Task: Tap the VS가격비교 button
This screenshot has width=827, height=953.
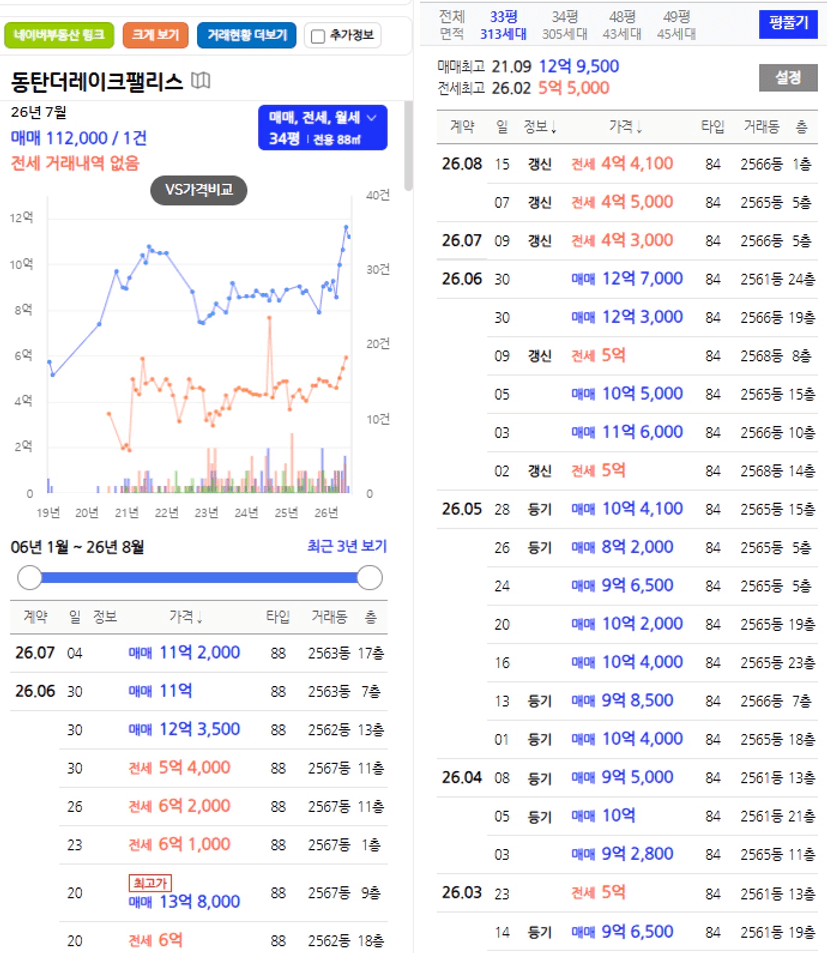Action: pyautogui.click(x=199, y=190)
